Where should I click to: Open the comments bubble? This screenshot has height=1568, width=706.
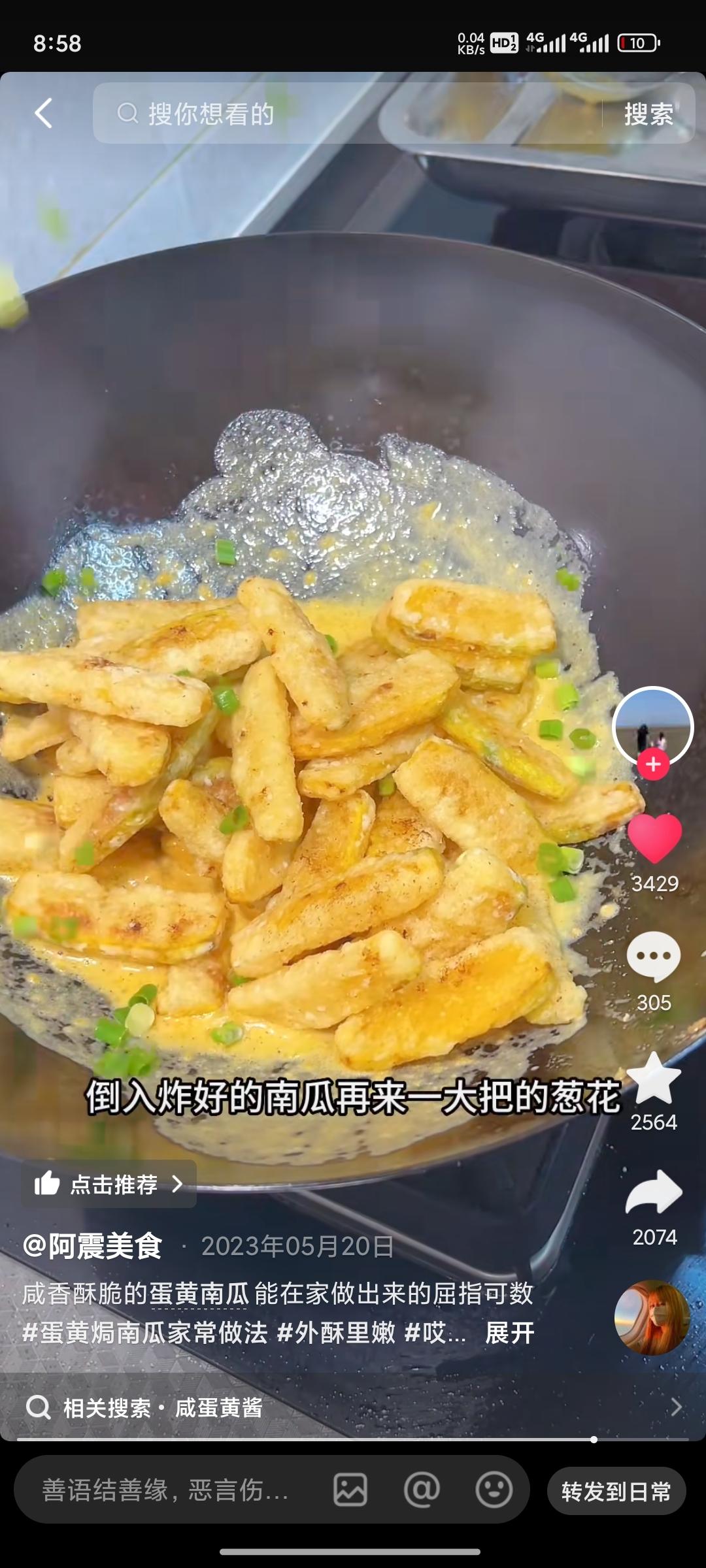pyautogui.click(x=654, y=956)
